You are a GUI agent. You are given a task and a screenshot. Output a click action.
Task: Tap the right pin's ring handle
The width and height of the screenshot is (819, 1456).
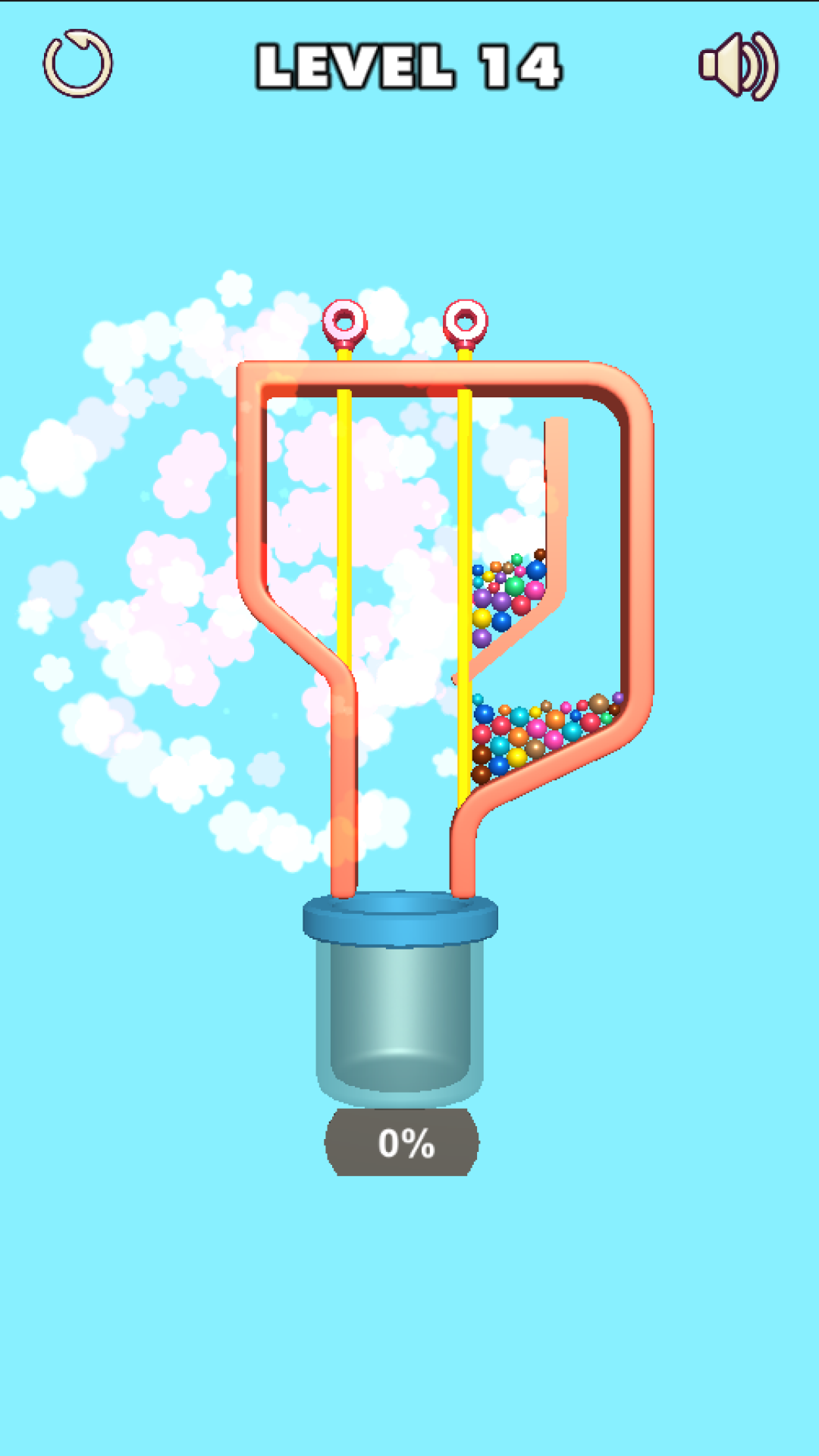pos(465,322)
